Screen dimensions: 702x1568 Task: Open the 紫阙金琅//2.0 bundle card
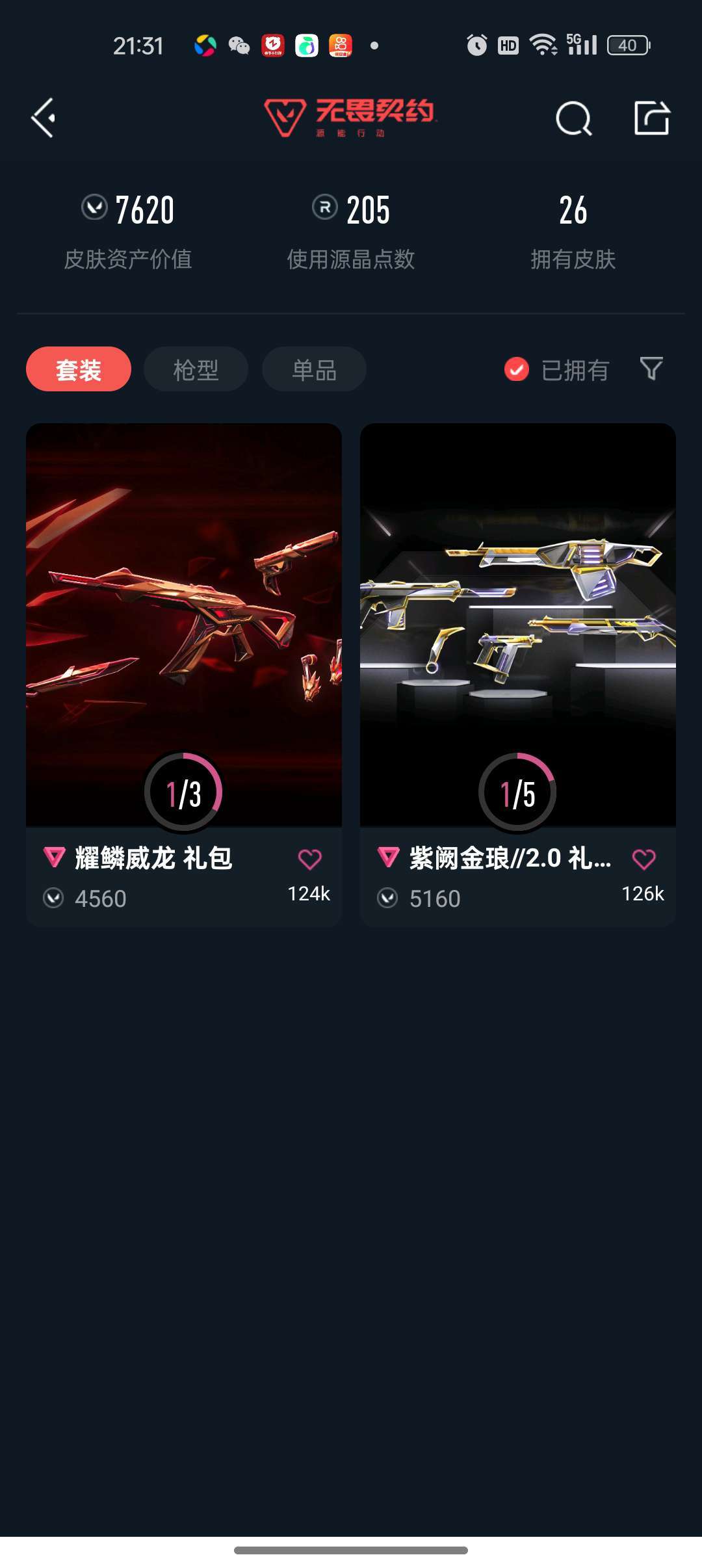(x=518, y=624)
